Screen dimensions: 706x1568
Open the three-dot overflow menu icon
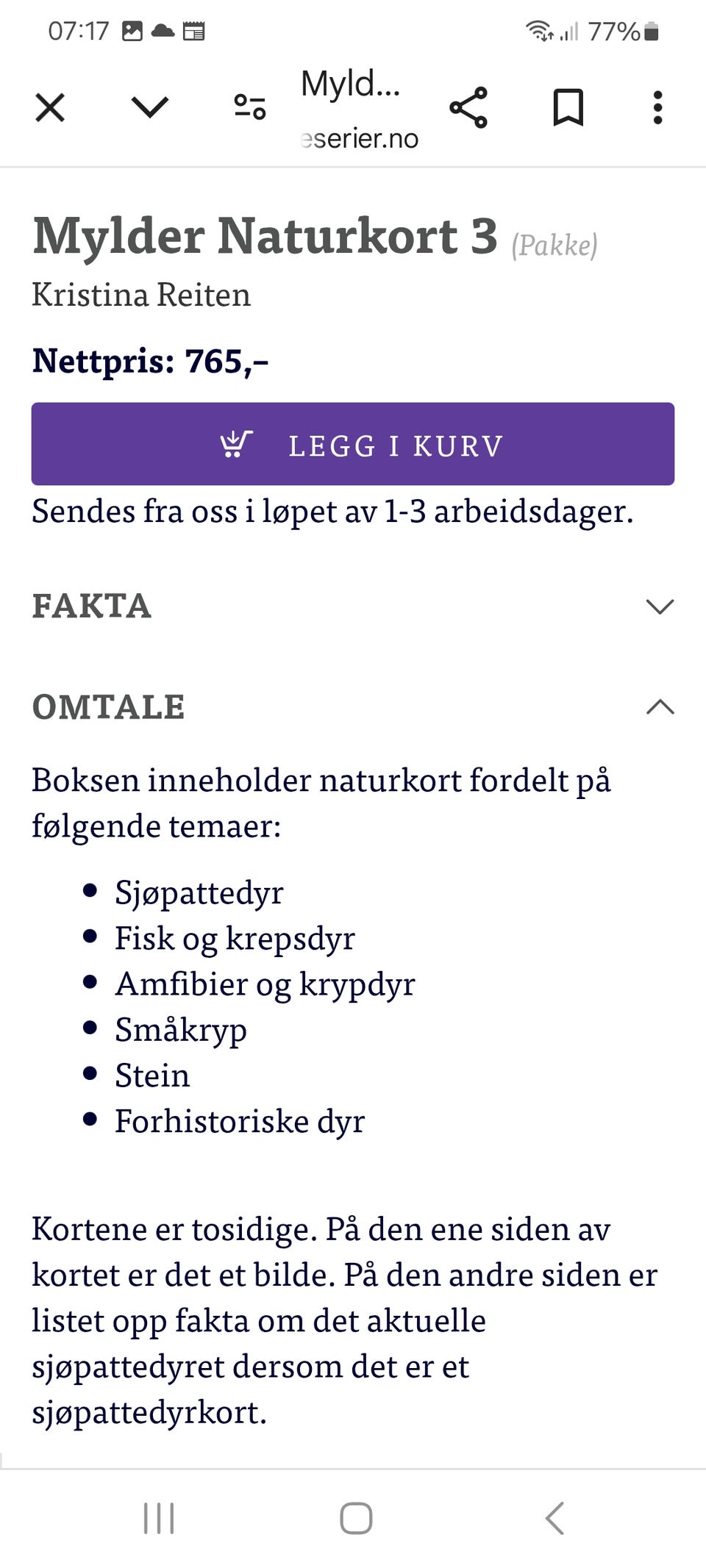pyautogui.click(x=657, y=107)
